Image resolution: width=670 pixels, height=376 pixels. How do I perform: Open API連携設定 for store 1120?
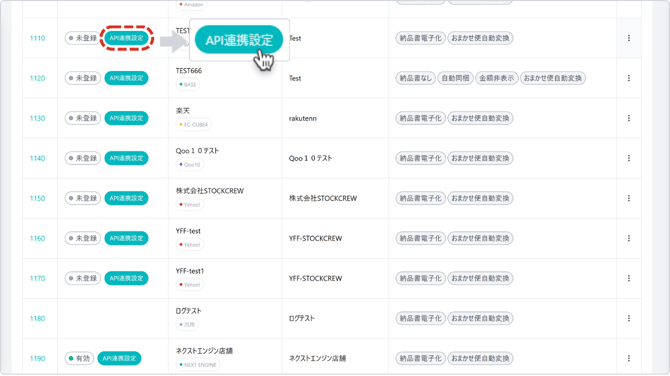coord(126,78)
